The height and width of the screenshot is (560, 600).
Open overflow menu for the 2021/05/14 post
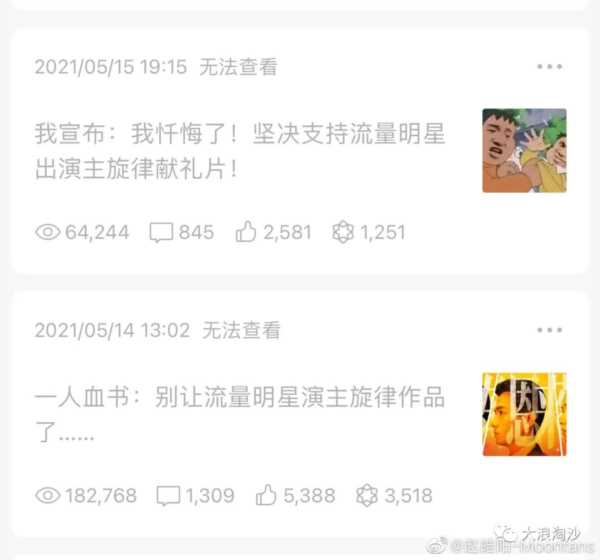click(x=549, y=330)
